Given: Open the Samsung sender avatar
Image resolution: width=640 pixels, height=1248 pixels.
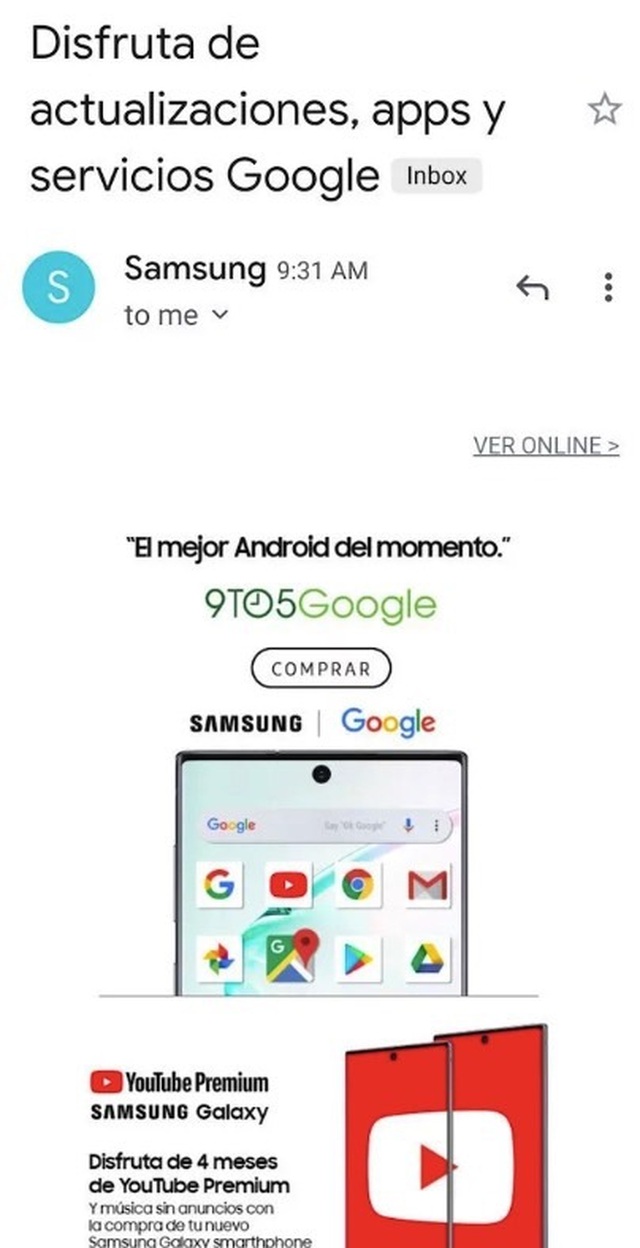Looking at the screenshot, I should (59, 288).
